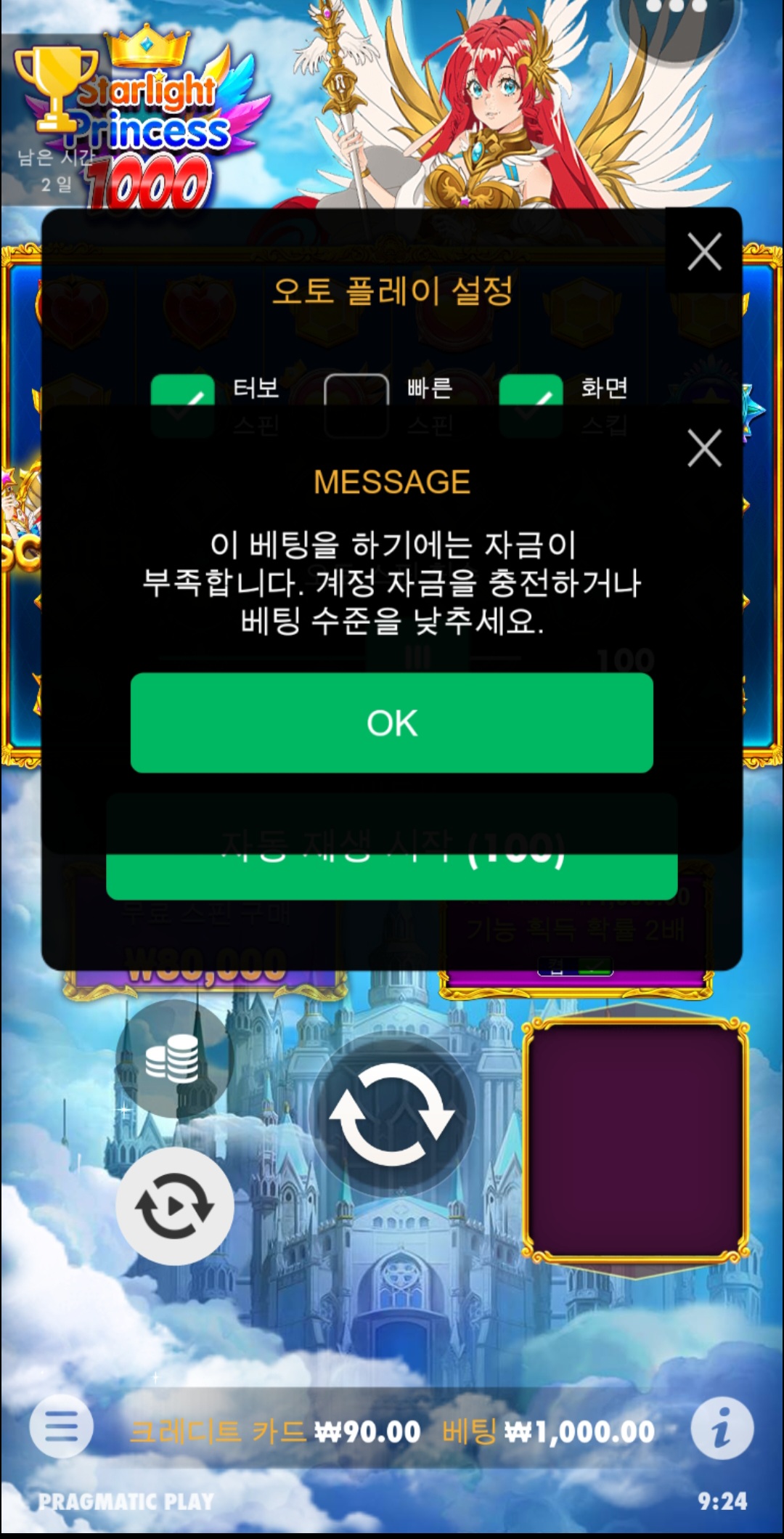
Task: Toggle the 화면 스킵 checkbox
Action: click(x=531, y=391)
